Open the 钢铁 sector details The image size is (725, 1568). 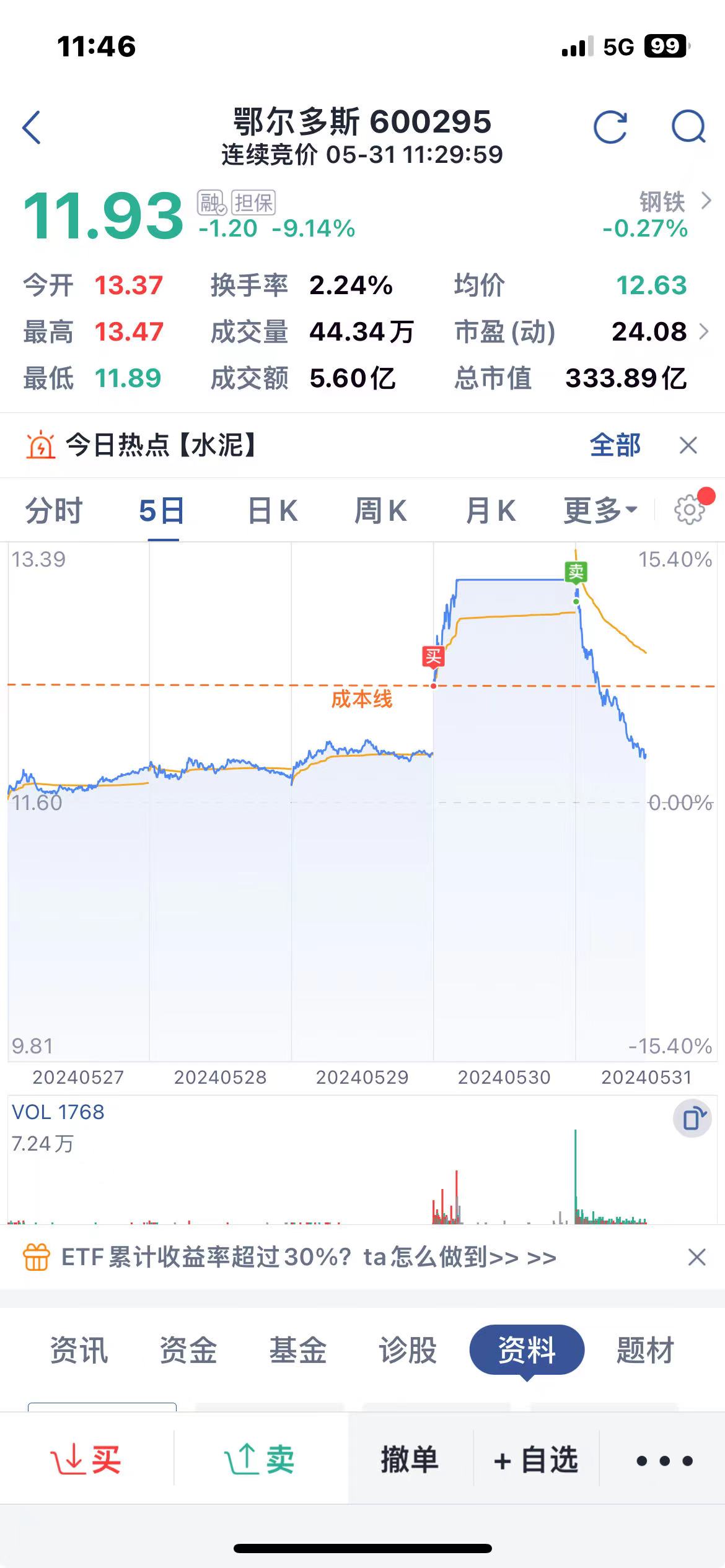coord(674,202)
